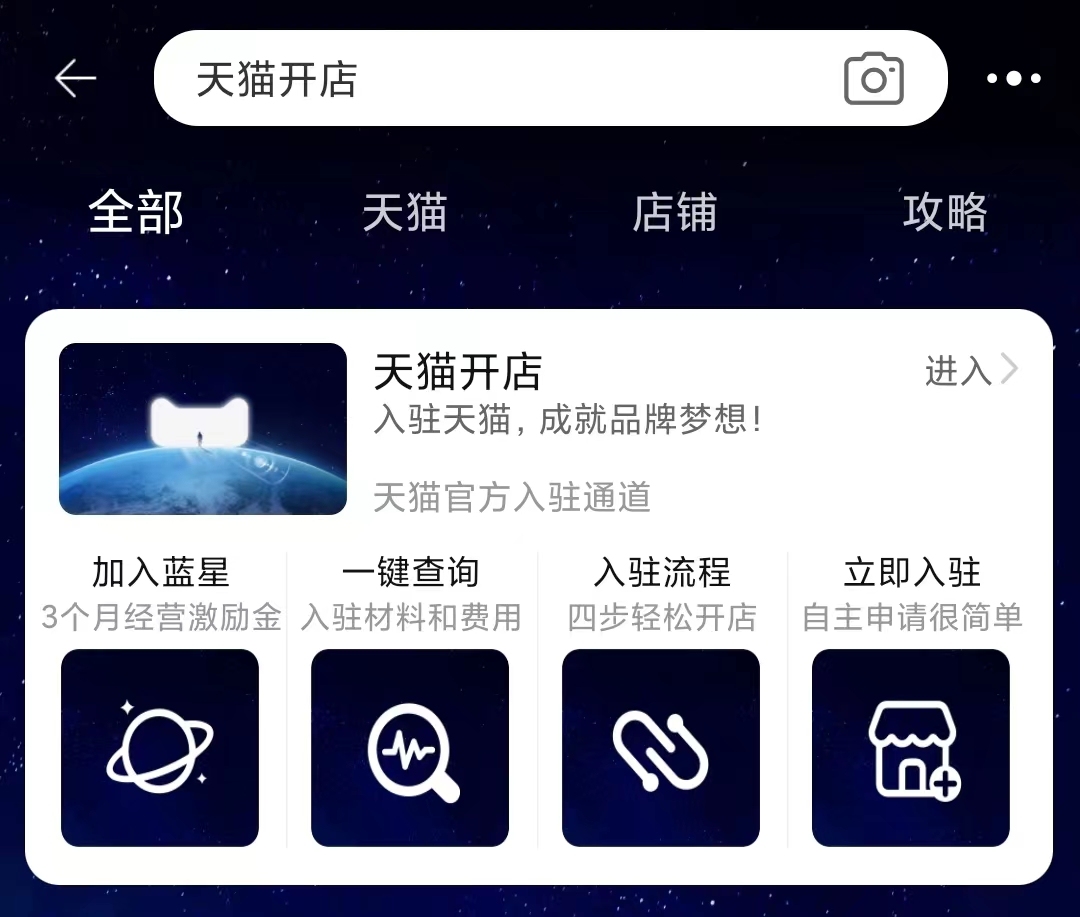Open camera image search
1080x917 pixels.
[x=873, y=80]
